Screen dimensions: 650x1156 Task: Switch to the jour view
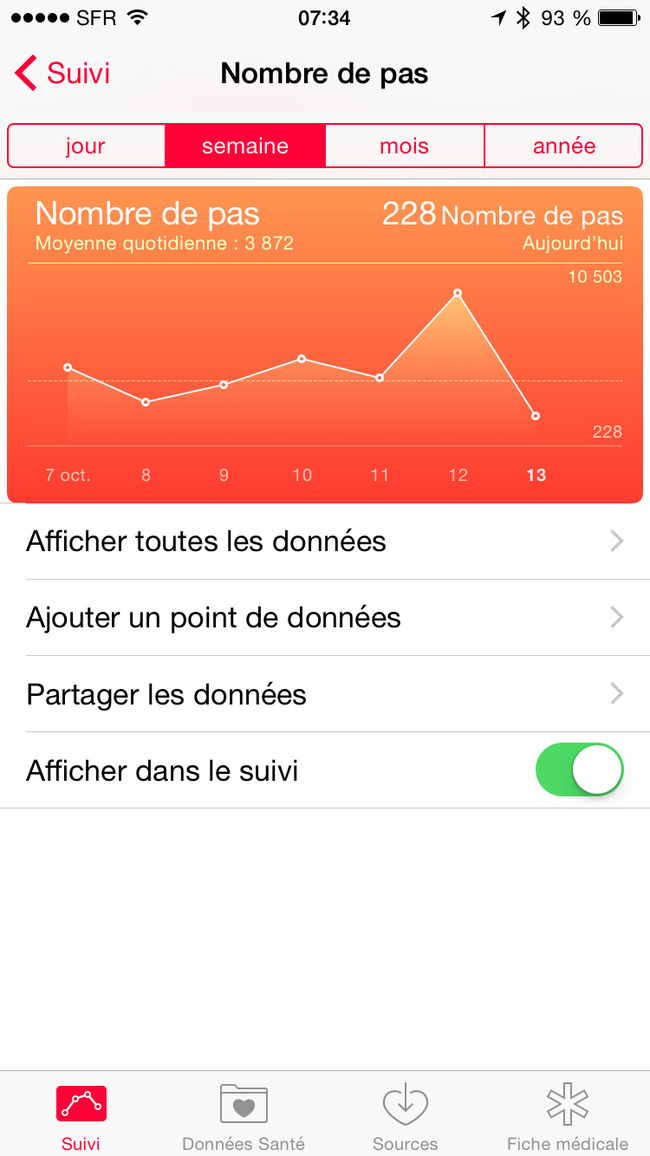86,146
